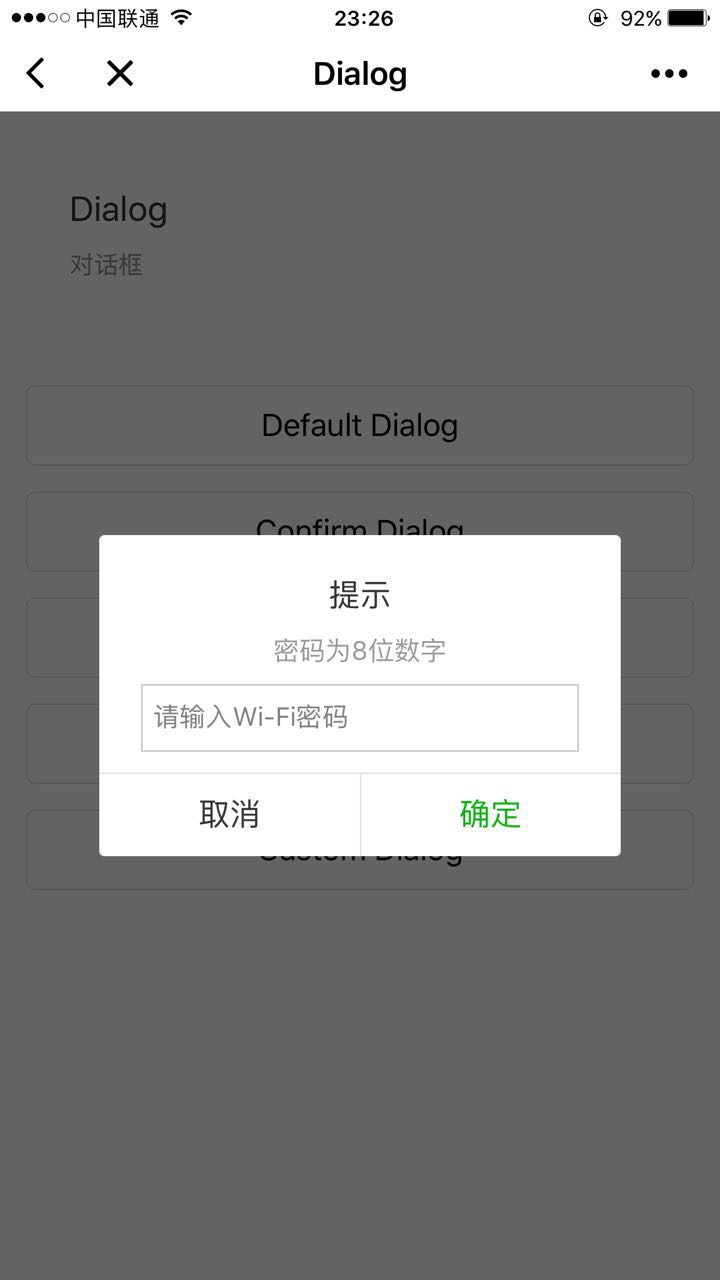Tap the Wi-Fi password input field
The height and width of the screenshot is (1280, 720).
click(360, 717)
